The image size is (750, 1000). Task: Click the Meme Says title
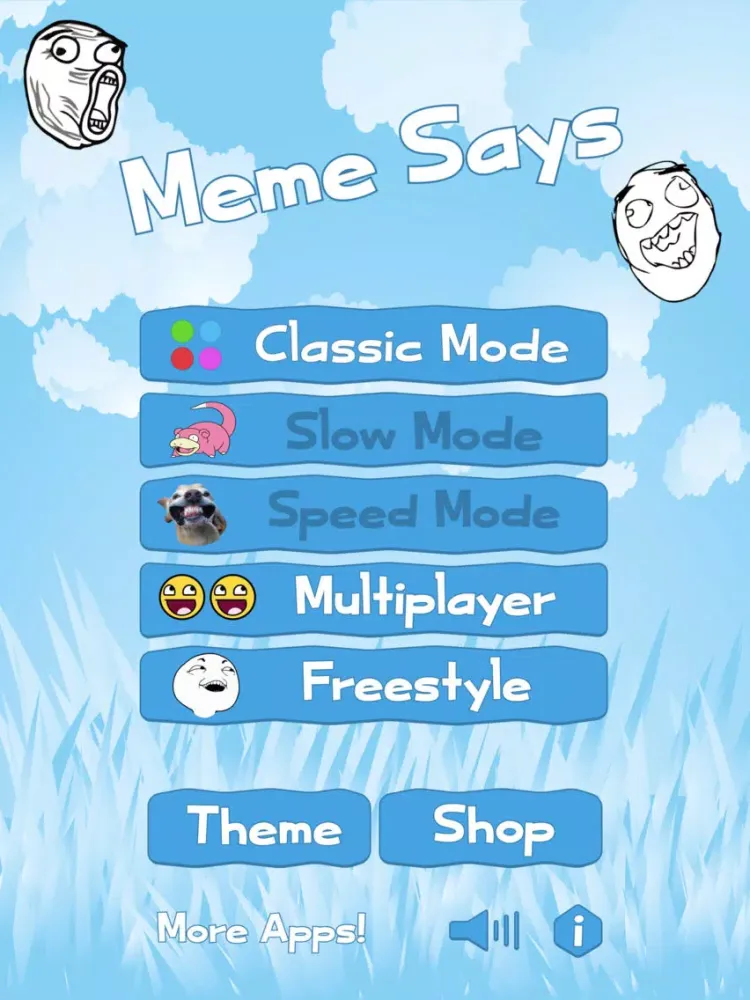[x=375, y=165]
